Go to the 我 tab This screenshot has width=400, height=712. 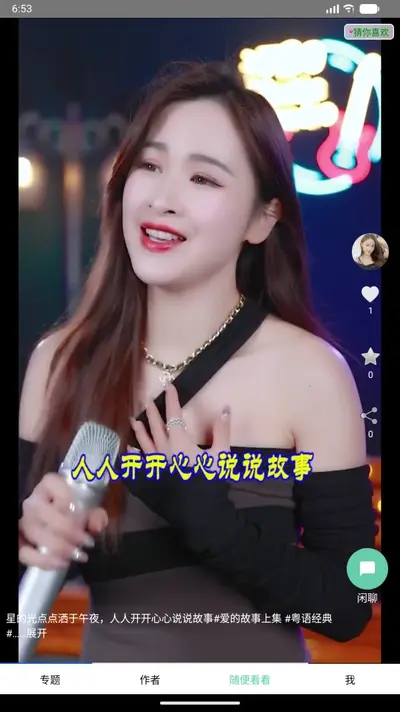[x=350, y=680]
